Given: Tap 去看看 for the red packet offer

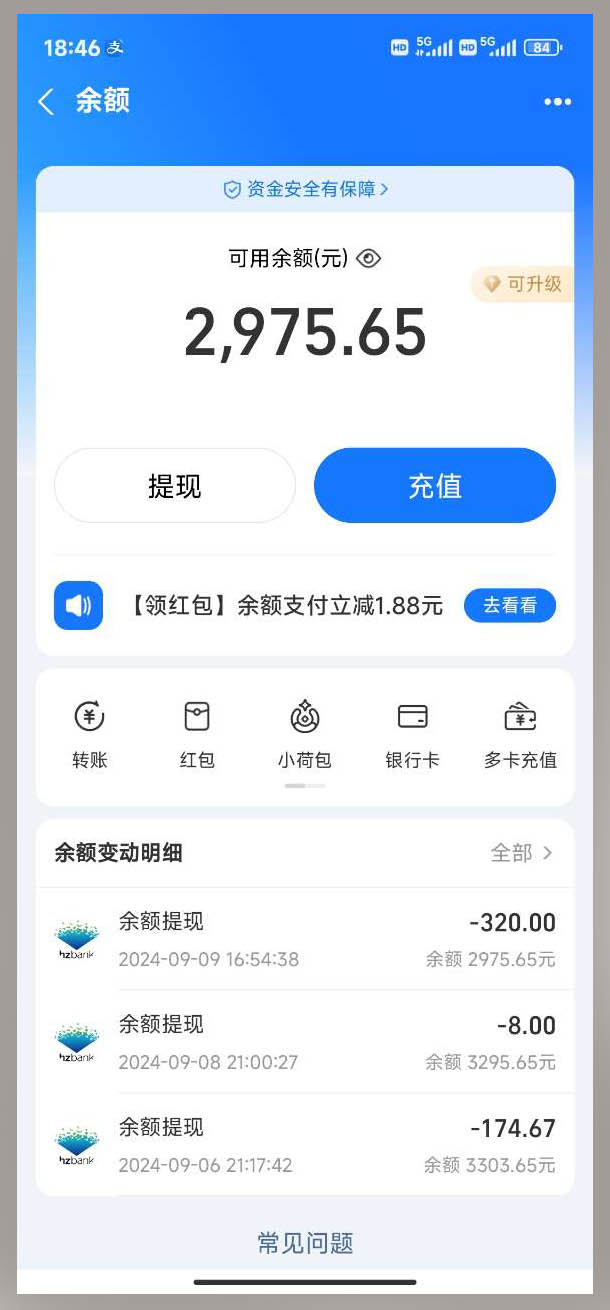Looking at the screenshot, I should pyautogui.click(x=509, y=605).
